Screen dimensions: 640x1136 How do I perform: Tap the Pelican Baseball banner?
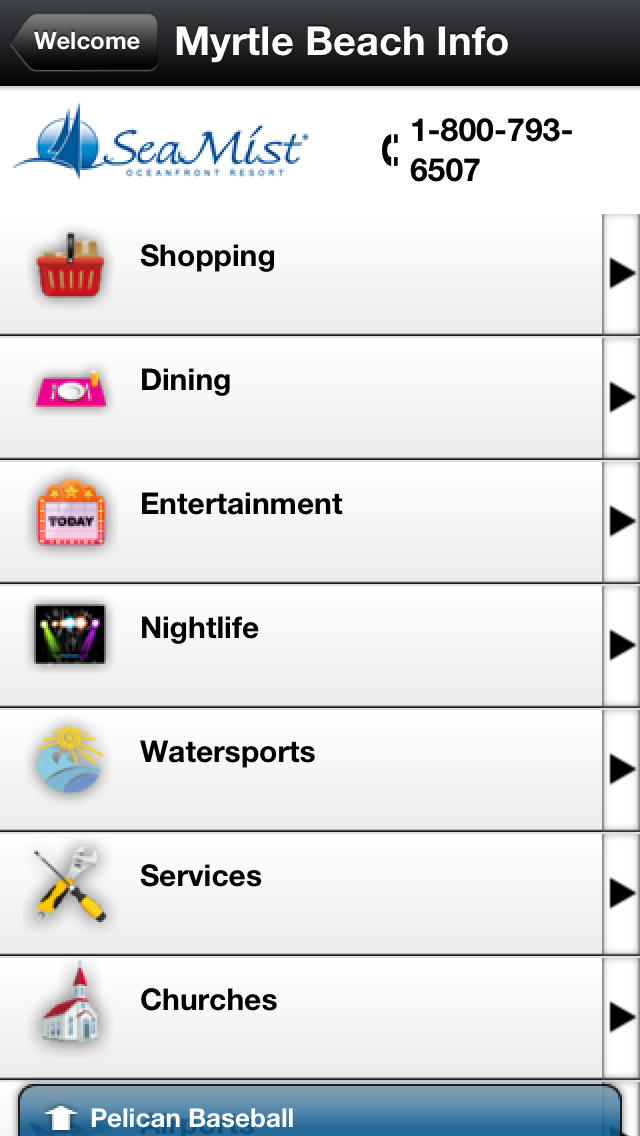pyautogui.click(x=320, y=1110)
